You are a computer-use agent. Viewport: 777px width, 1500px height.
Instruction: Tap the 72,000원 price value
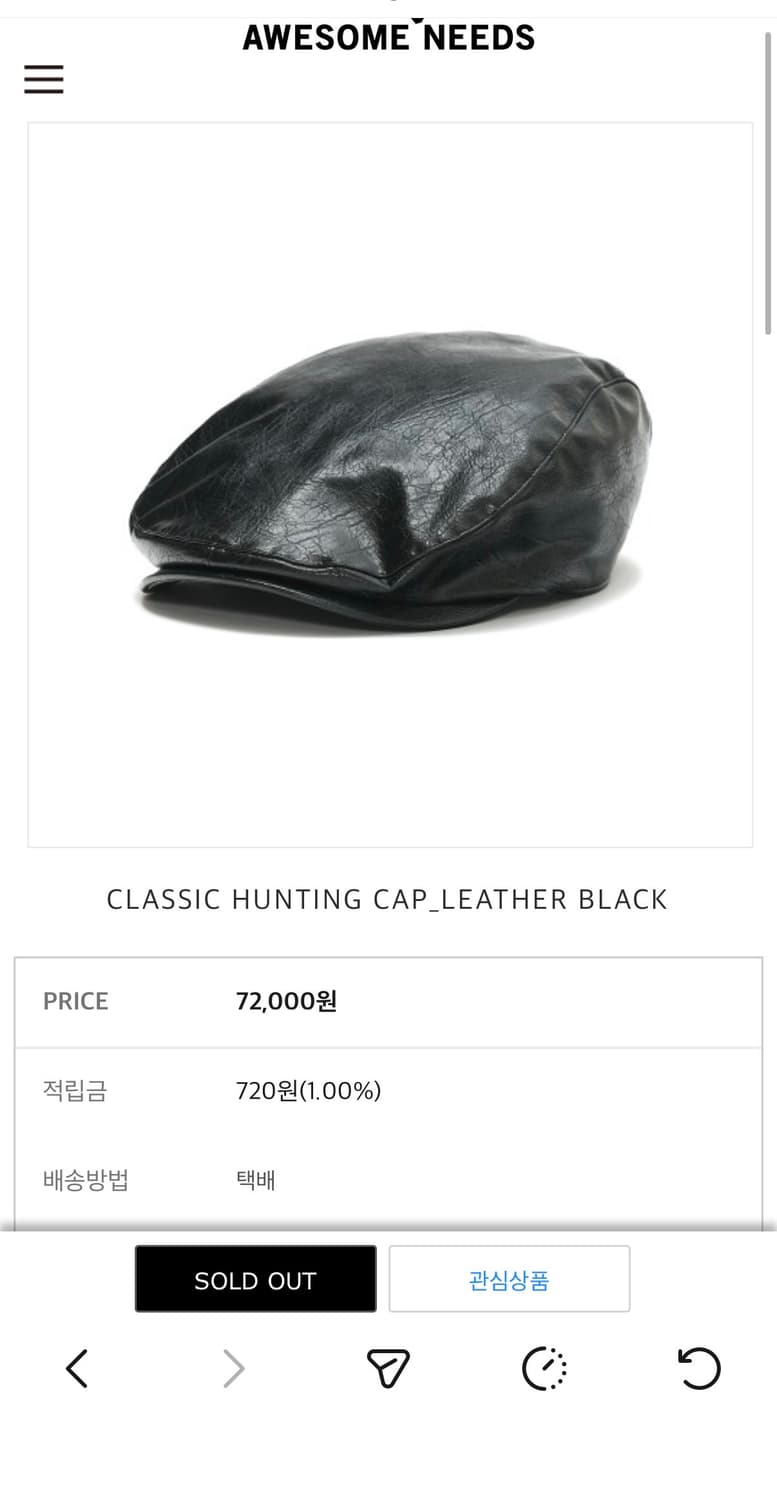[286, 1000]
